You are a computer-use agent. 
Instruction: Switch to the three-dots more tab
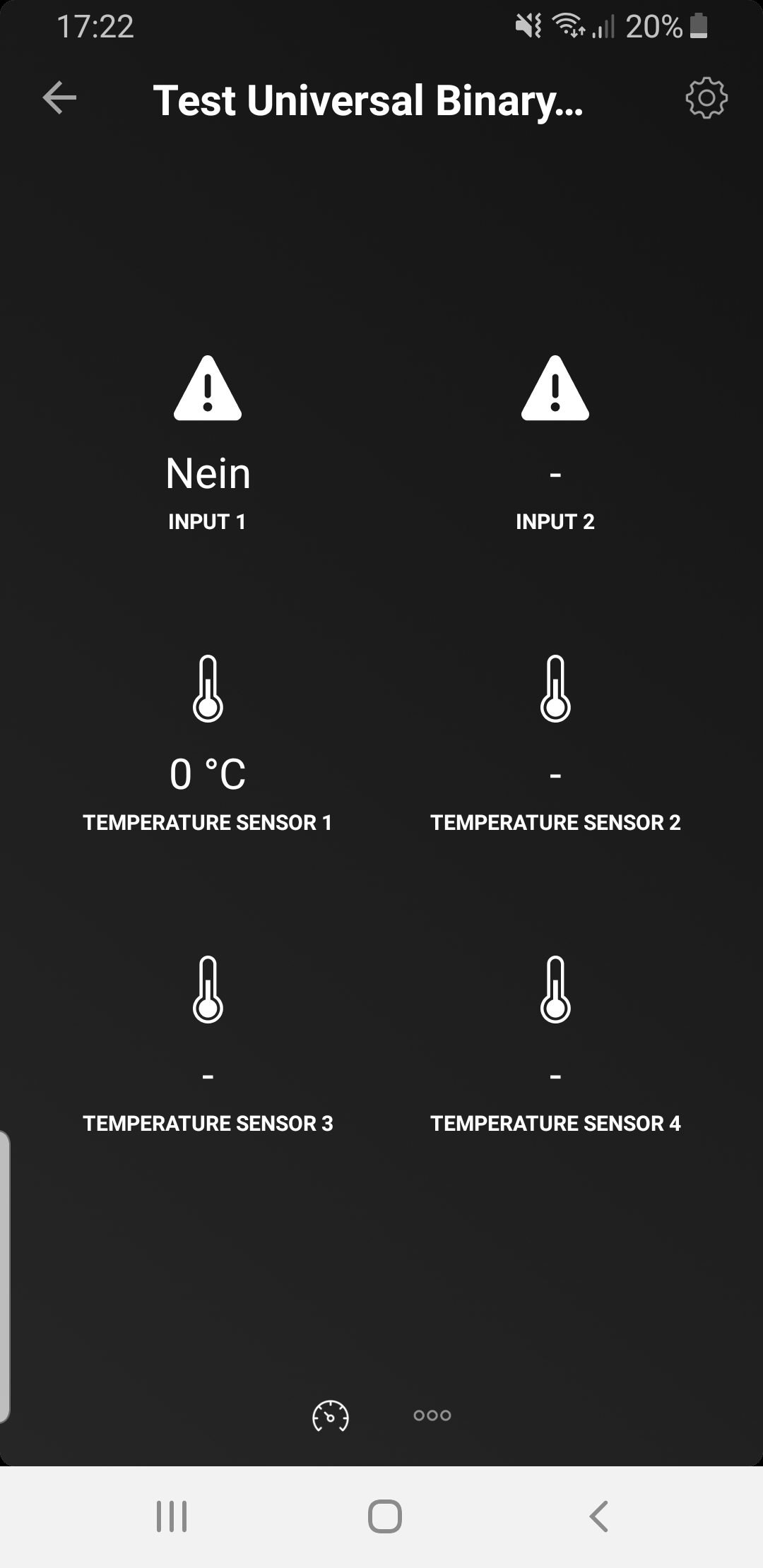point(432,1415)
